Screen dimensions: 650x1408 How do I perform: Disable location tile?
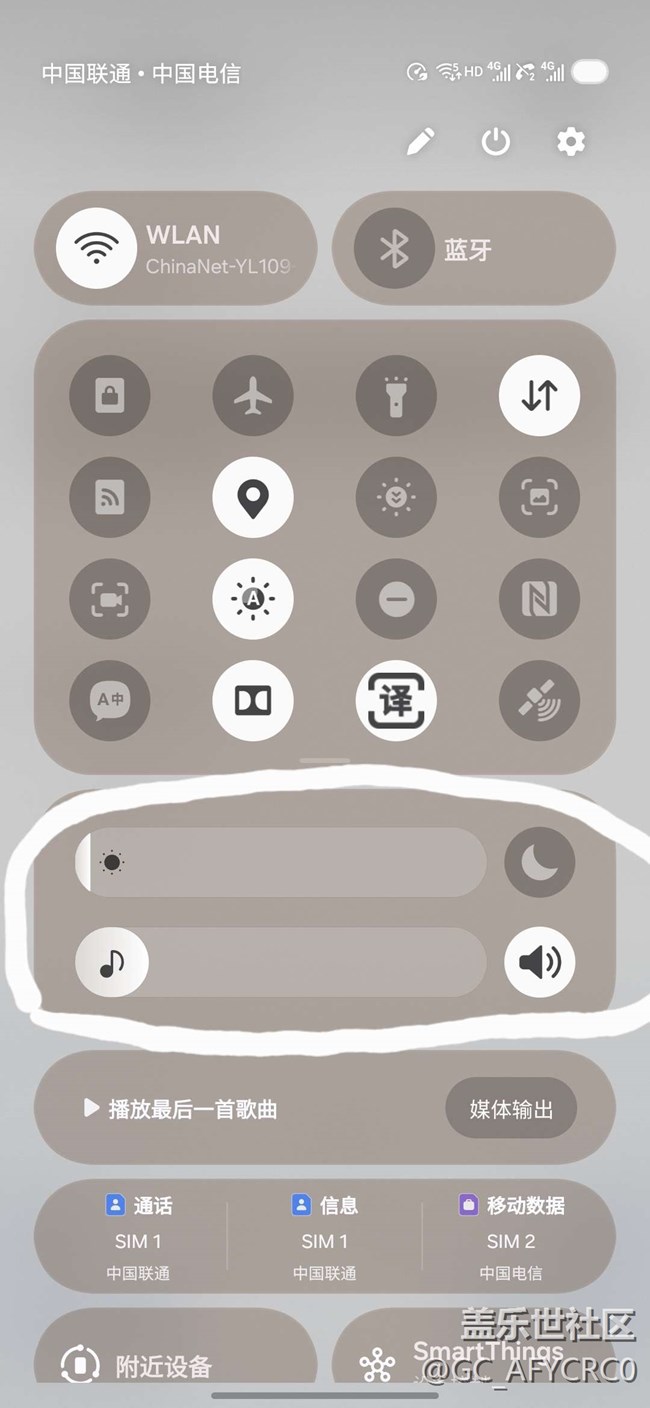[253, 498]
